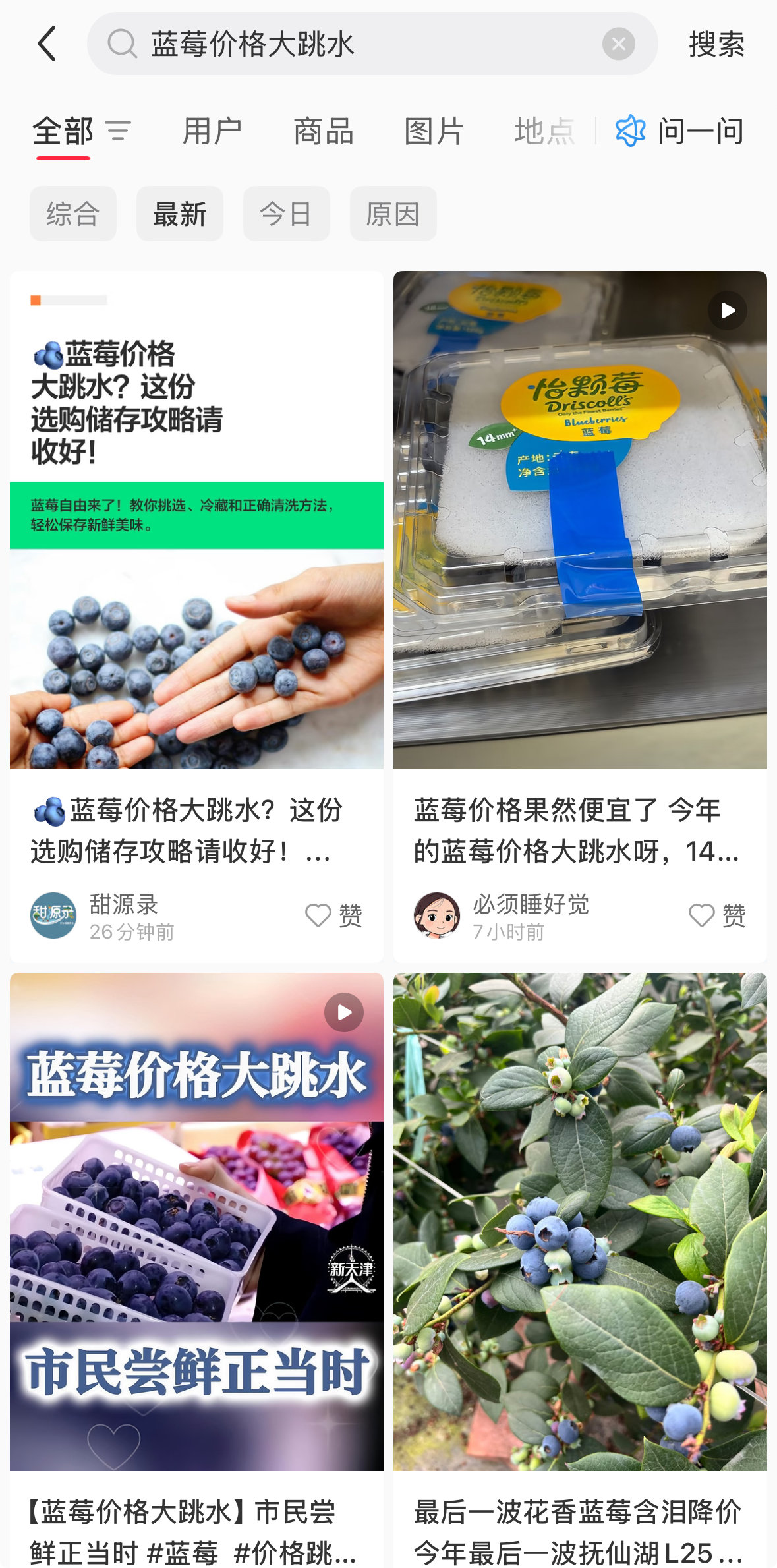Tap the 搜索 button
The height and width of the screenshot is (1568, 777).
[716, 44]
